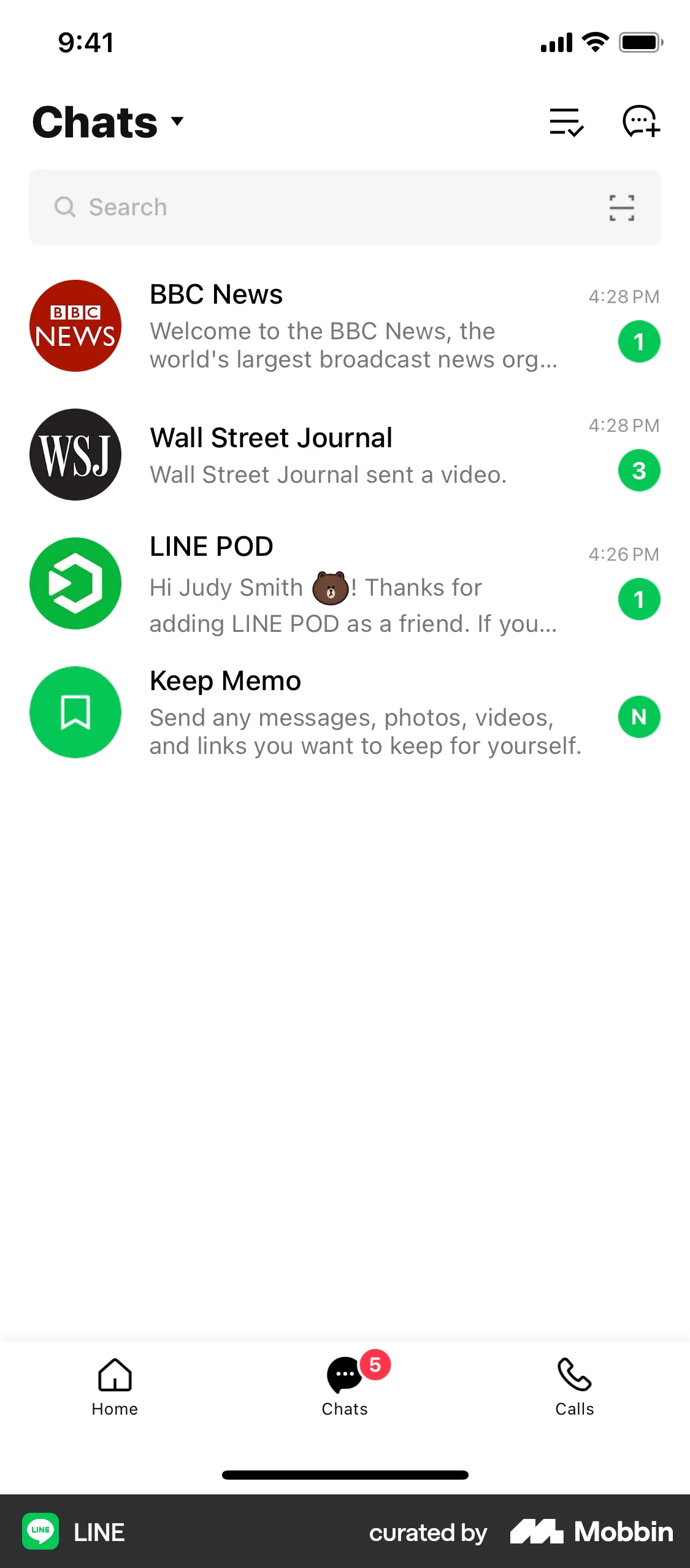Tap the N badge next to Keep Memo
This screenshot has height=1568, width=690.
click(638, 716)
